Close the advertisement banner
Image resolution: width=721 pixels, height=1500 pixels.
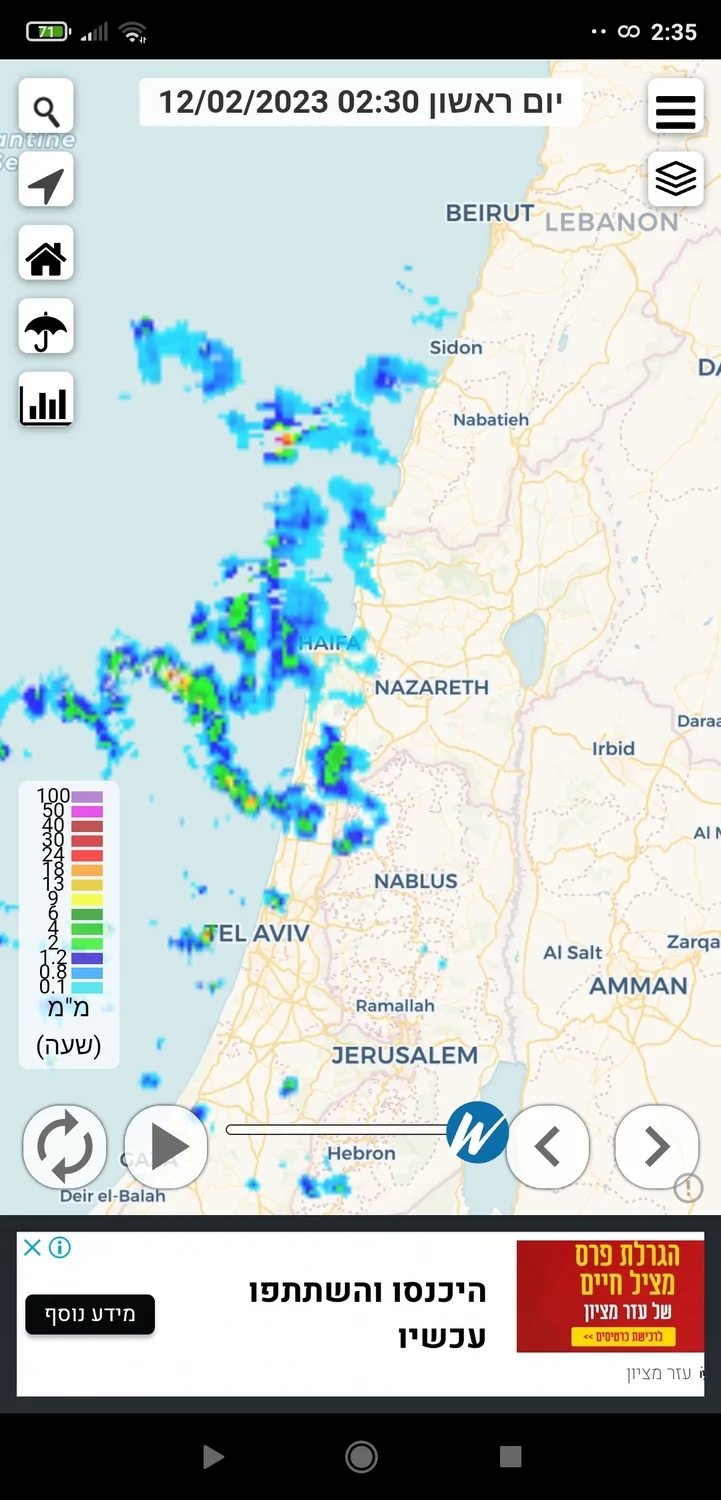pyautogui.click(x=32, y=1247)
